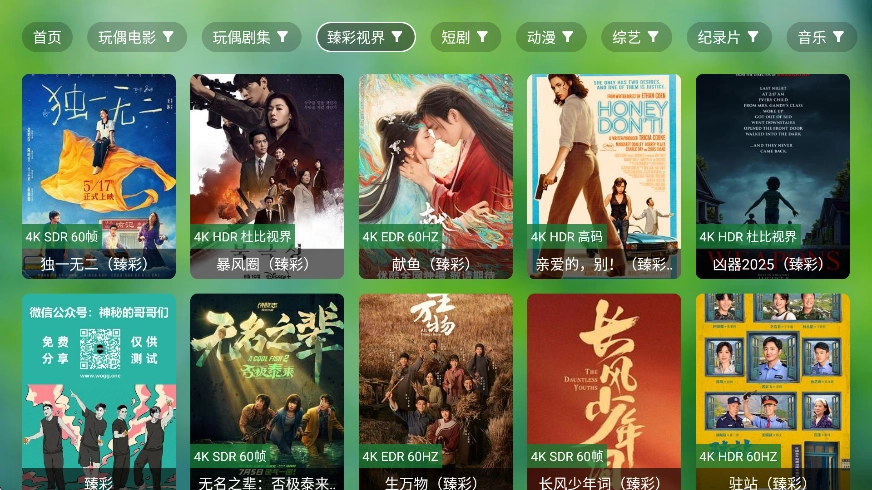View the 生万物（臻彩）series card
The height and width of the screenshot is (490, 872).
coord(436,390)
